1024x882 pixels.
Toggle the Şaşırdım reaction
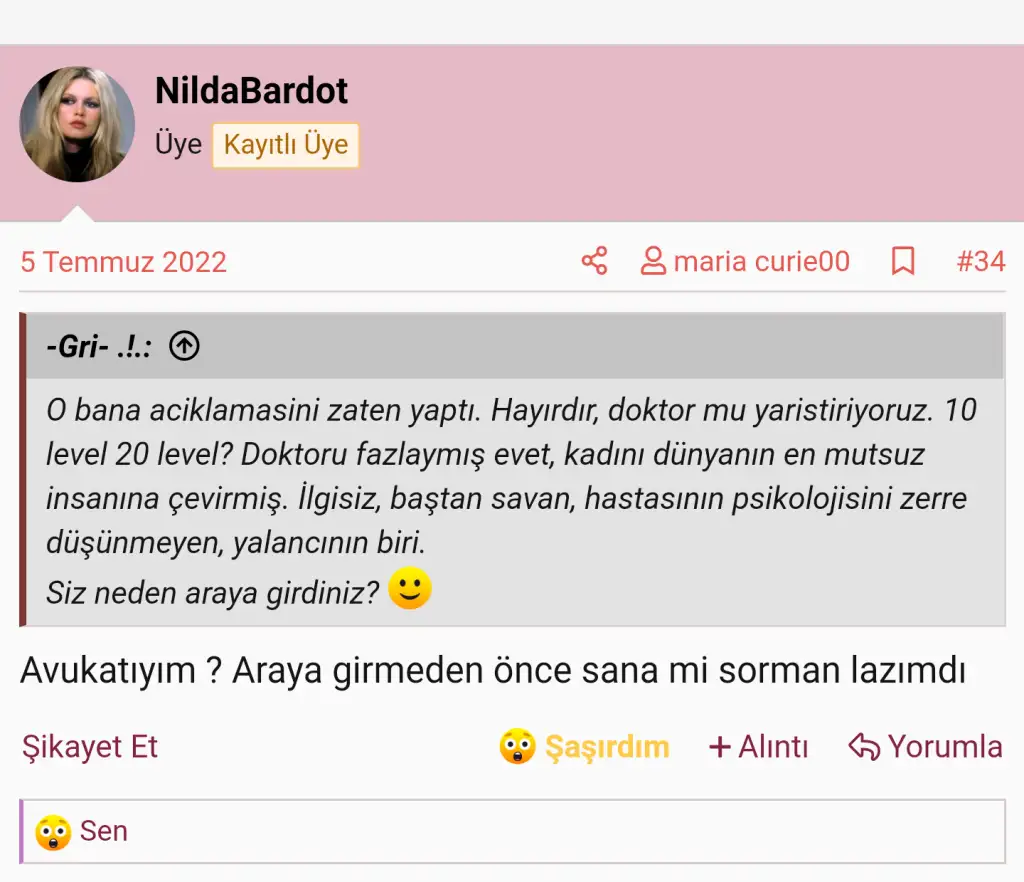click(x=585, y=746)
